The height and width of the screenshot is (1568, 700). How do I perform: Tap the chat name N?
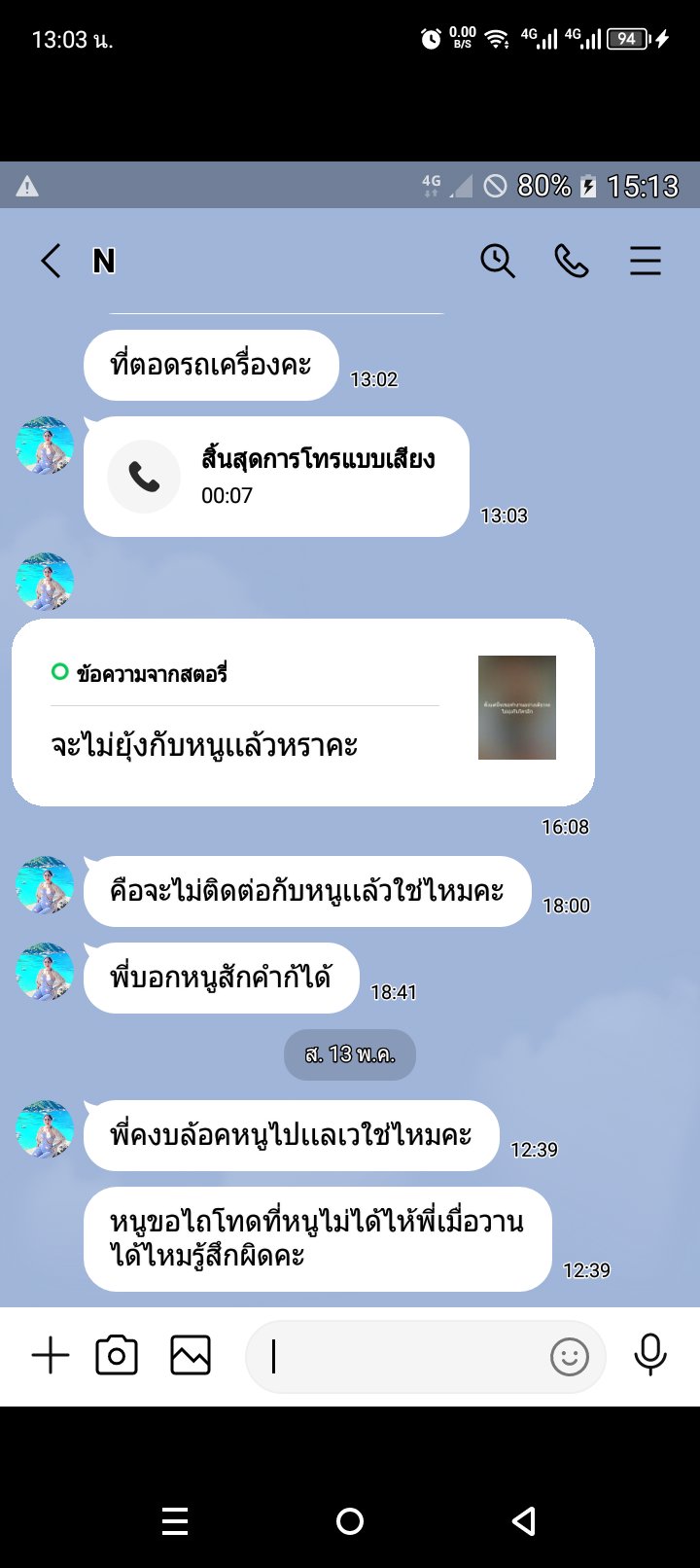pos(103,261)
